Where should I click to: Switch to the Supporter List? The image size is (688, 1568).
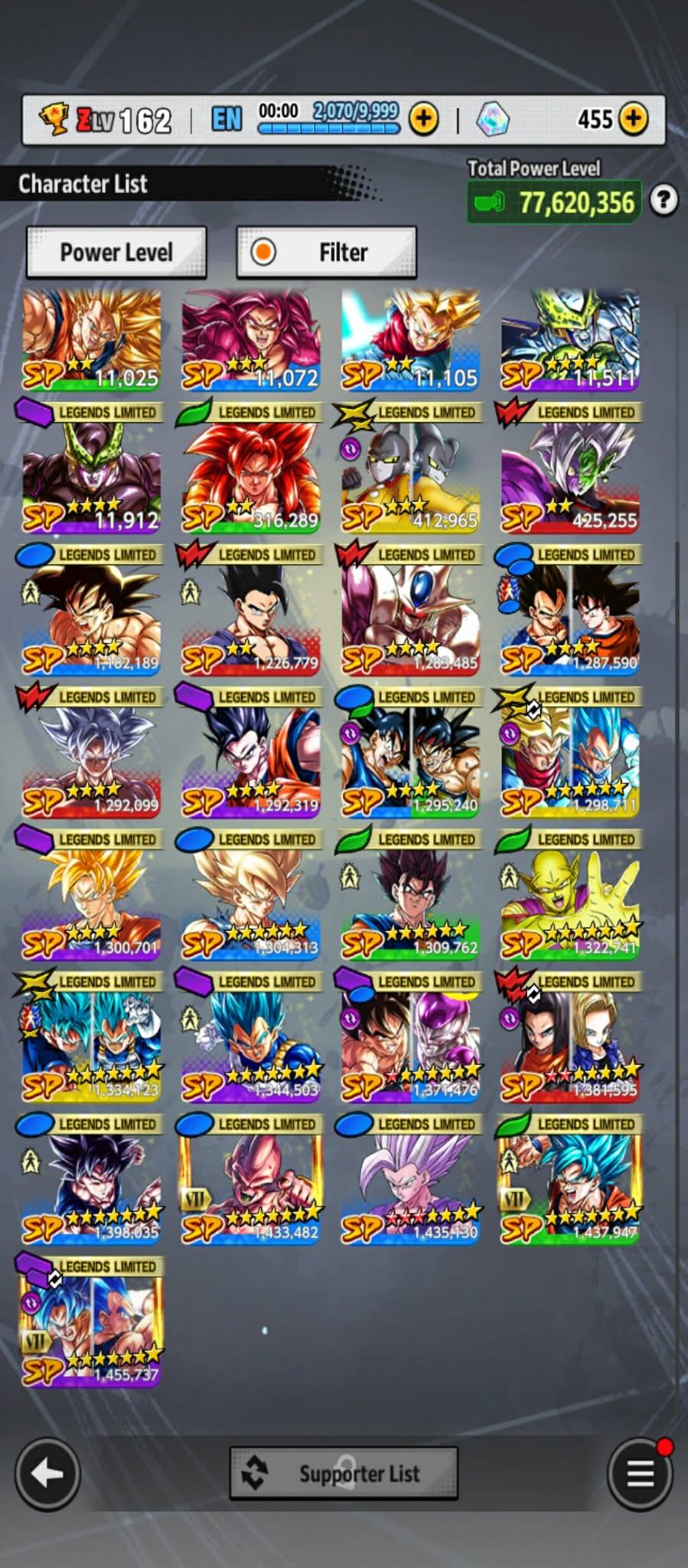344,1473
